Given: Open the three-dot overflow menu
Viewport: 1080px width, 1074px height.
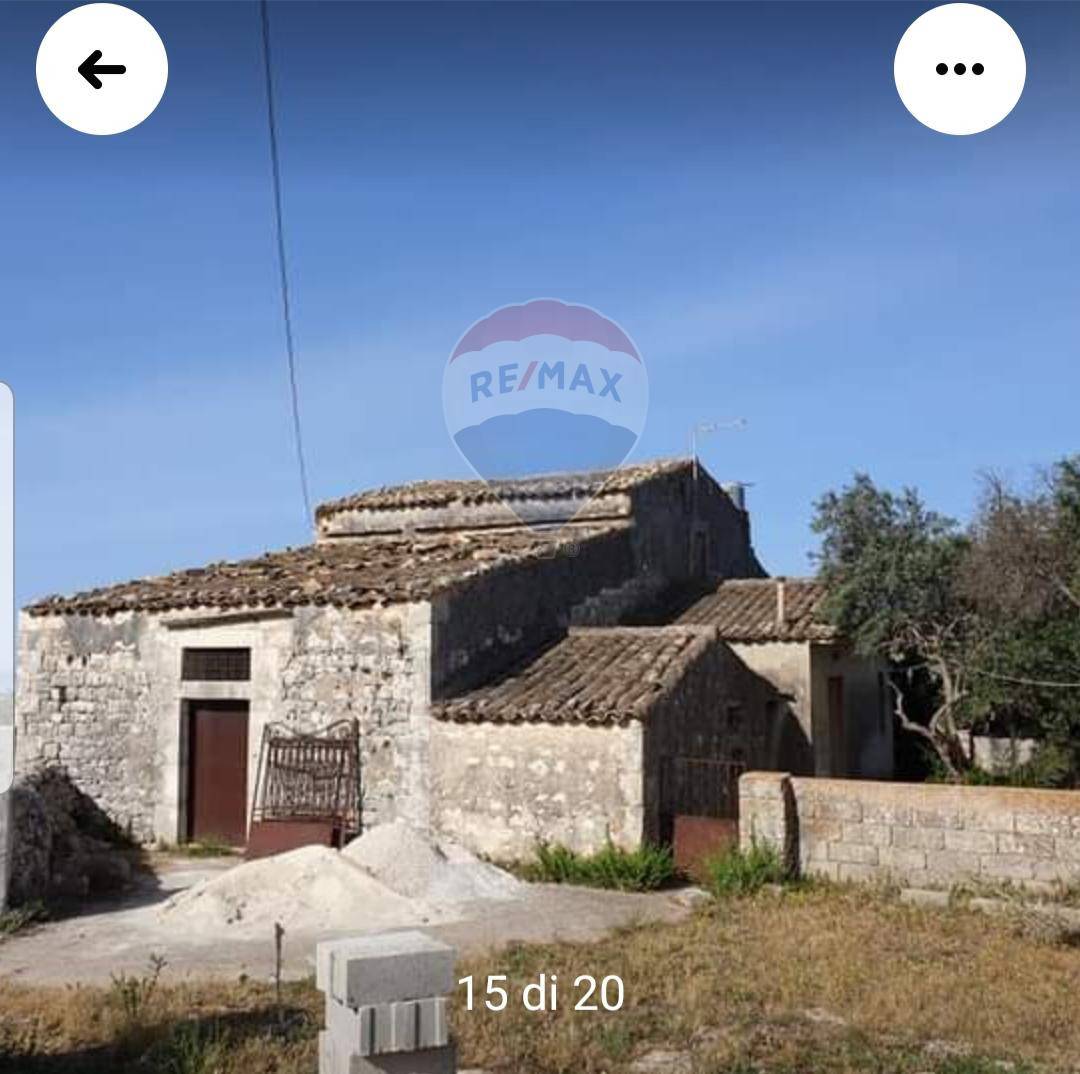Looking at the screenshot, I should pos(959,69).
